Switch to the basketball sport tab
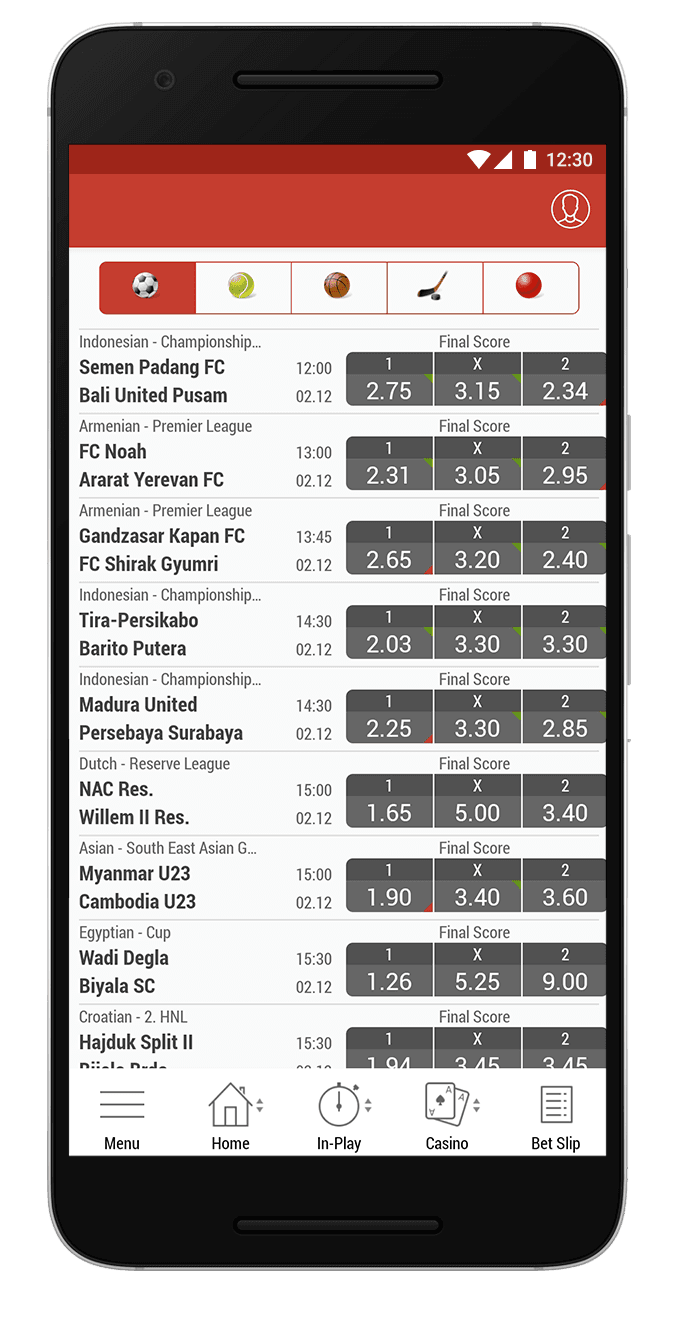Viewport: 678px width, 1317px height. pyautogui.click(x=338, y=287)
